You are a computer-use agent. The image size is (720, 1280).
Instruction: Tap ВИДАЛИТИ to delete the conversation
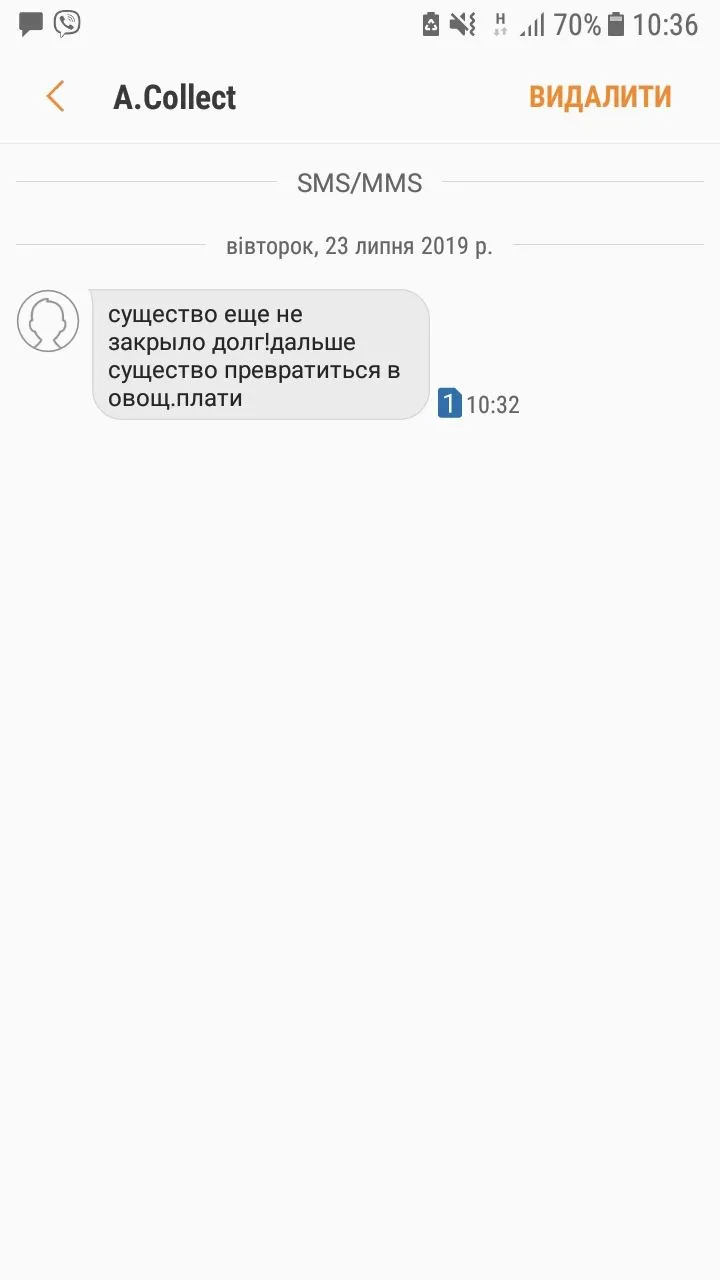(600, 97)
